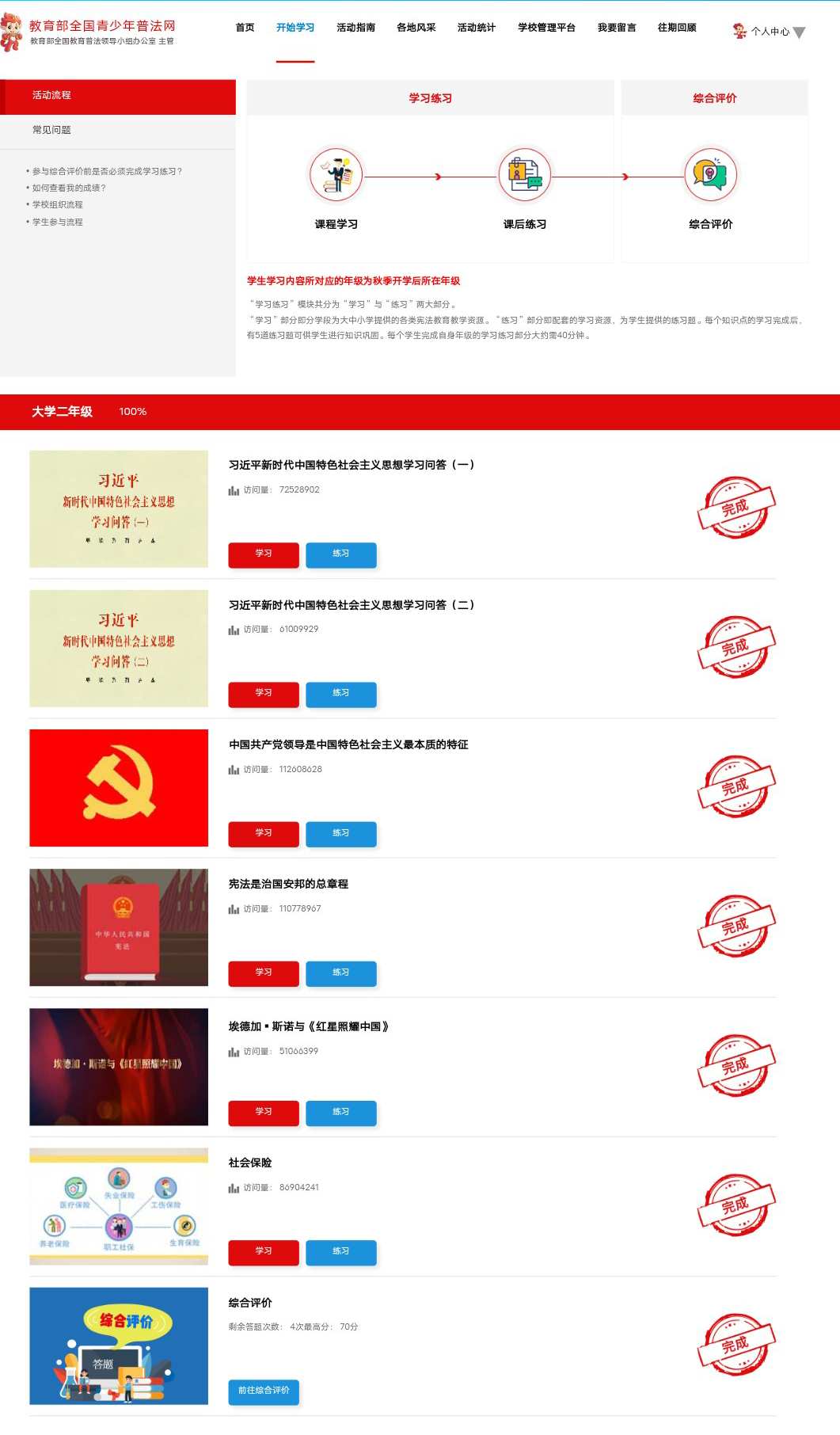Open 学校管理平台 link
The image size is (840, 1435).
point(546,28)
